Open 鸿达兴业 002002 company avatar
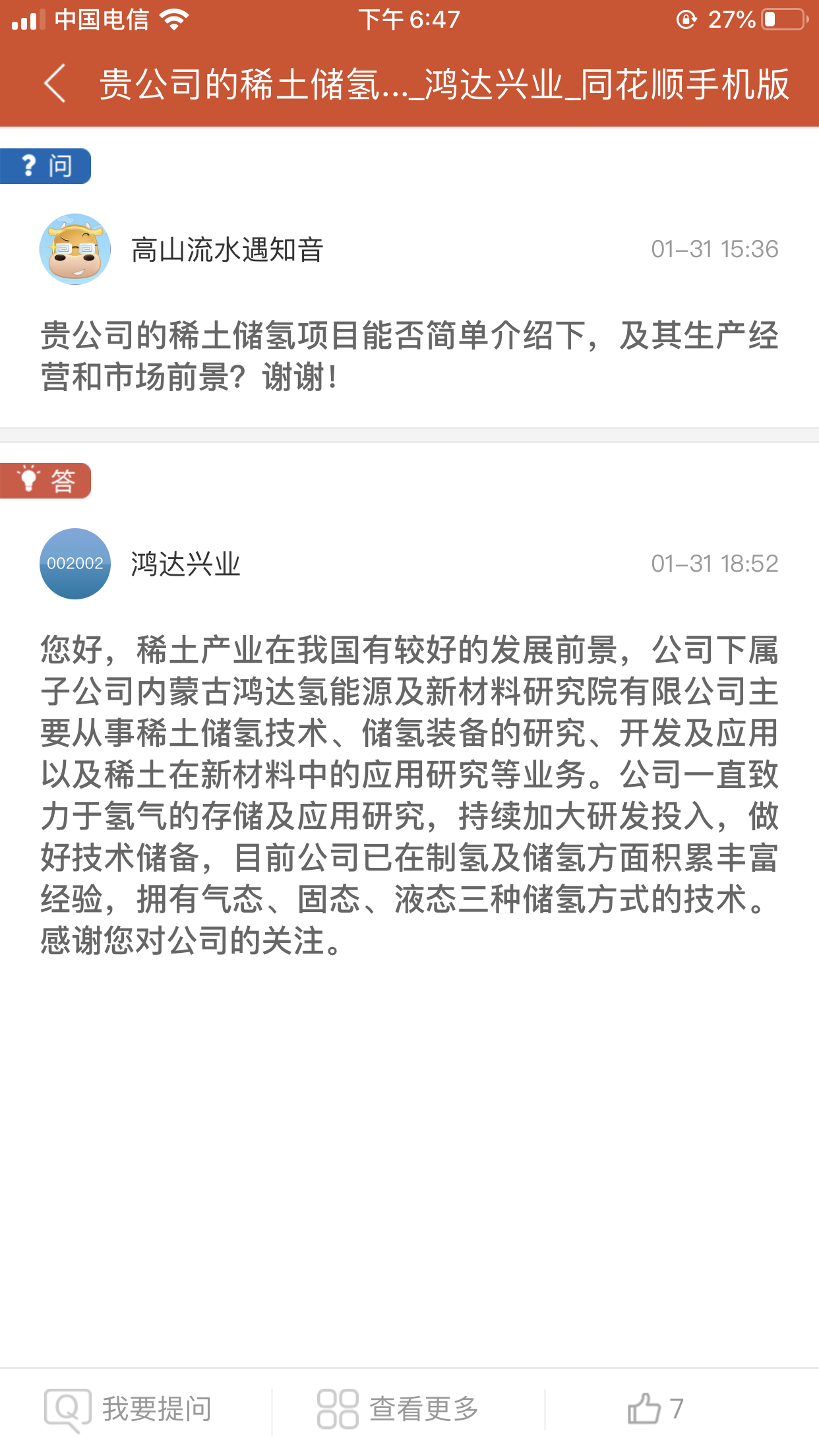This screenshot has height=1456, width=819. 75,564
